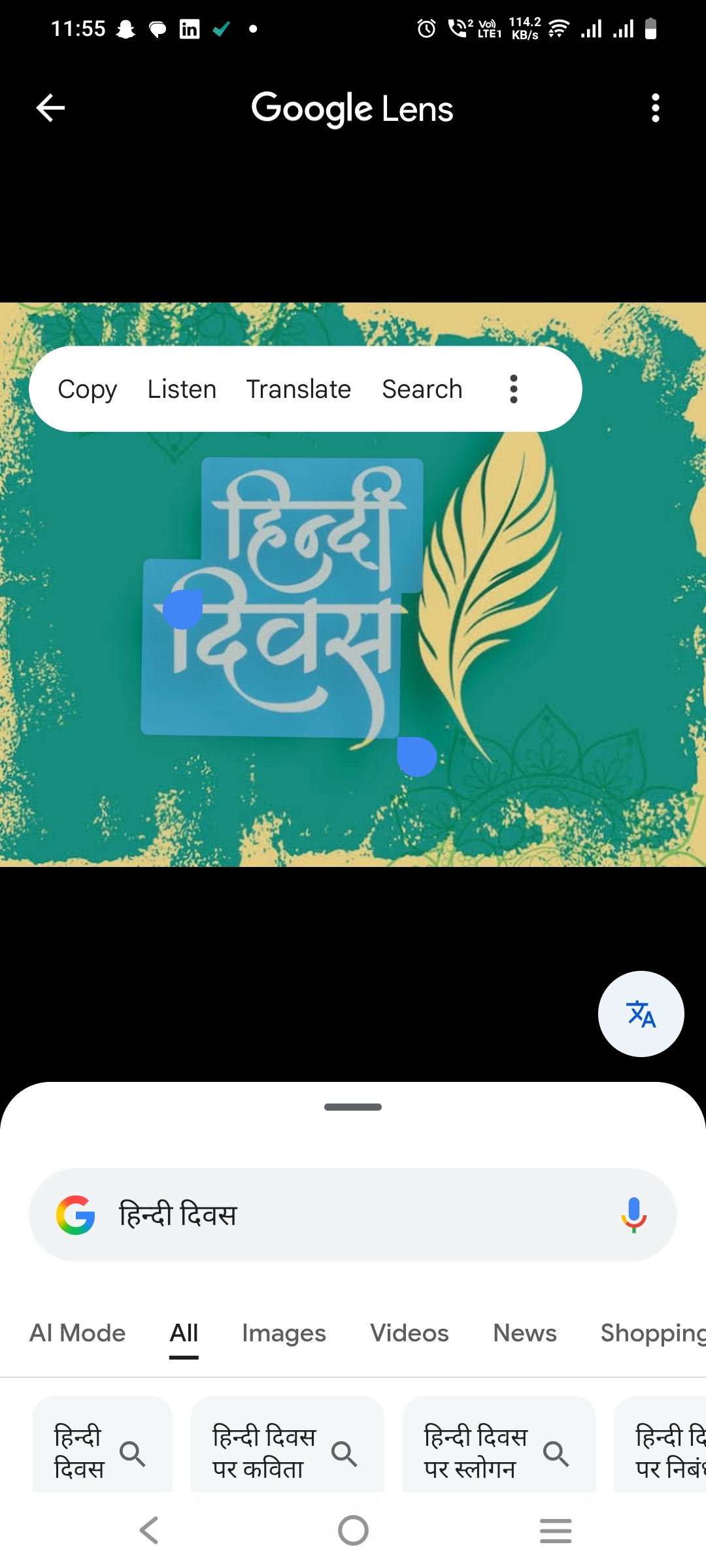Listen to the selected text
Image resolution: width=706 pixels, height=1568 pixels.
182,389
